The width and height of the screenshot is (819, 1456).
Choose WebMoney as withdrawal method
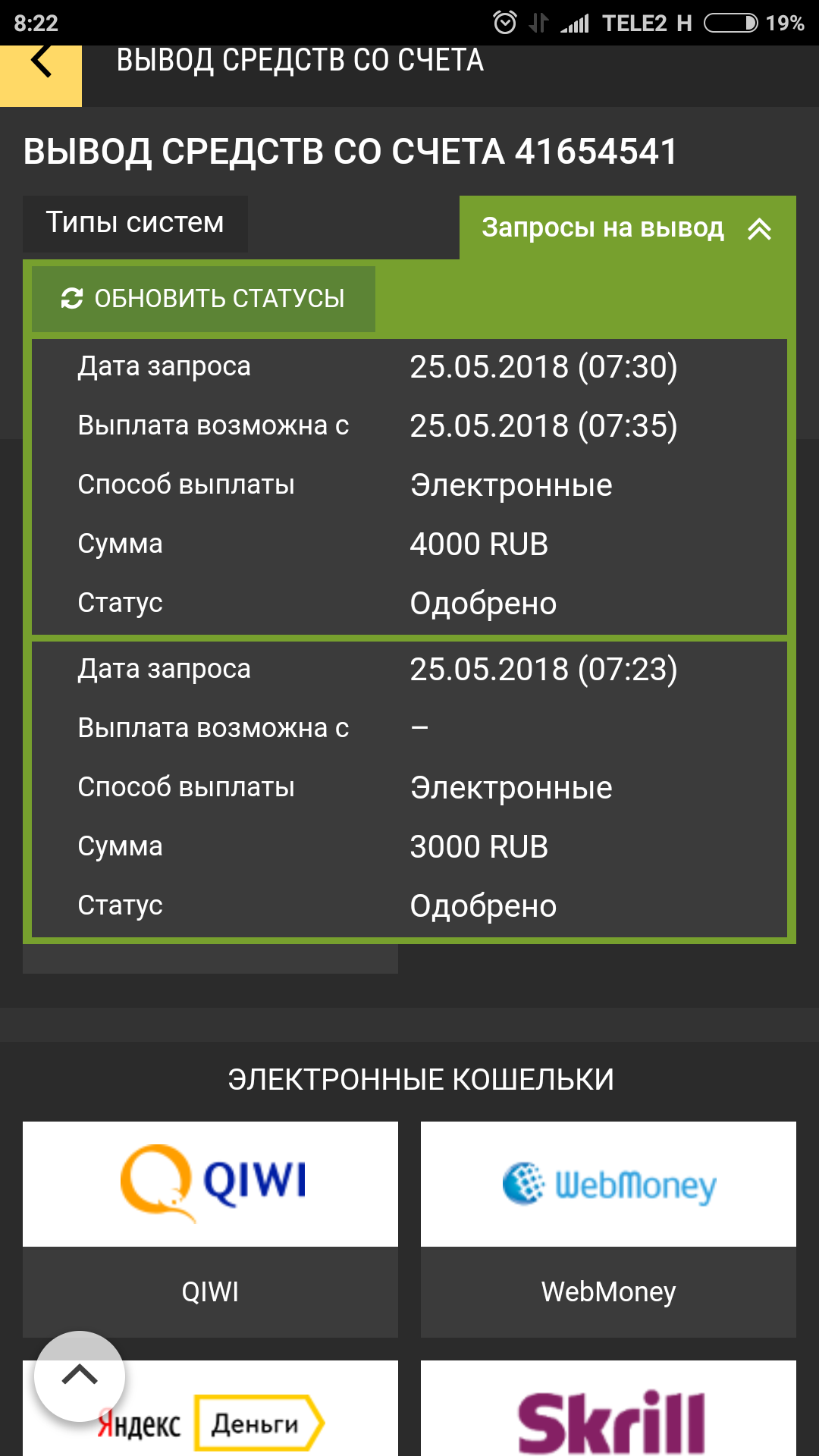click(x=608, y=1228)
